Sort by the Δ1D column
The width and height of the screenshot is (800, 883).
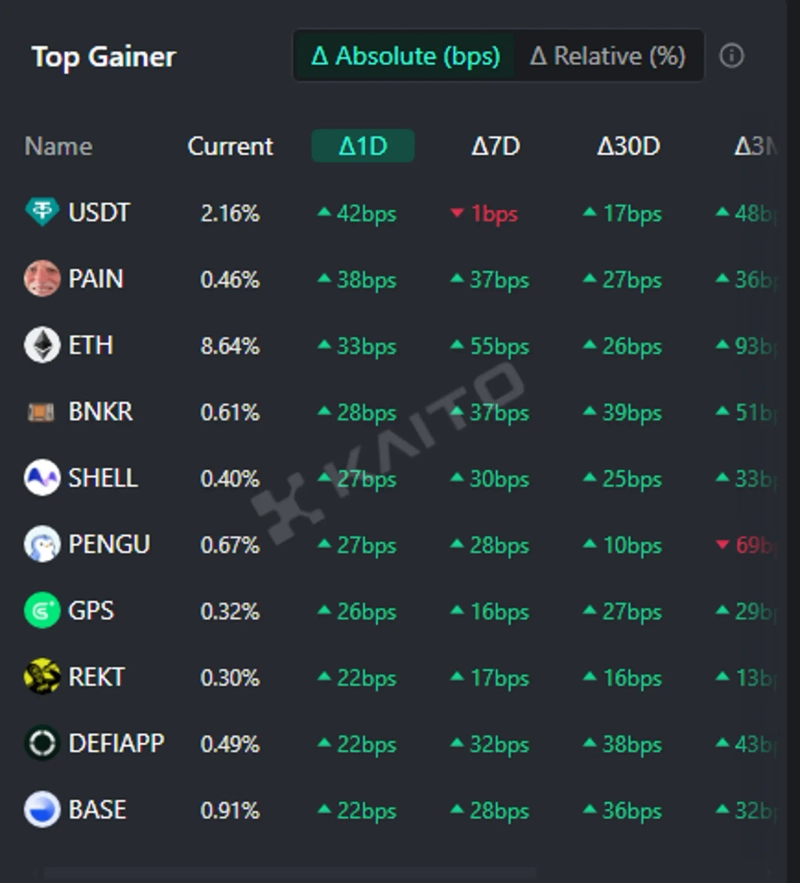(x=362, y=146)
